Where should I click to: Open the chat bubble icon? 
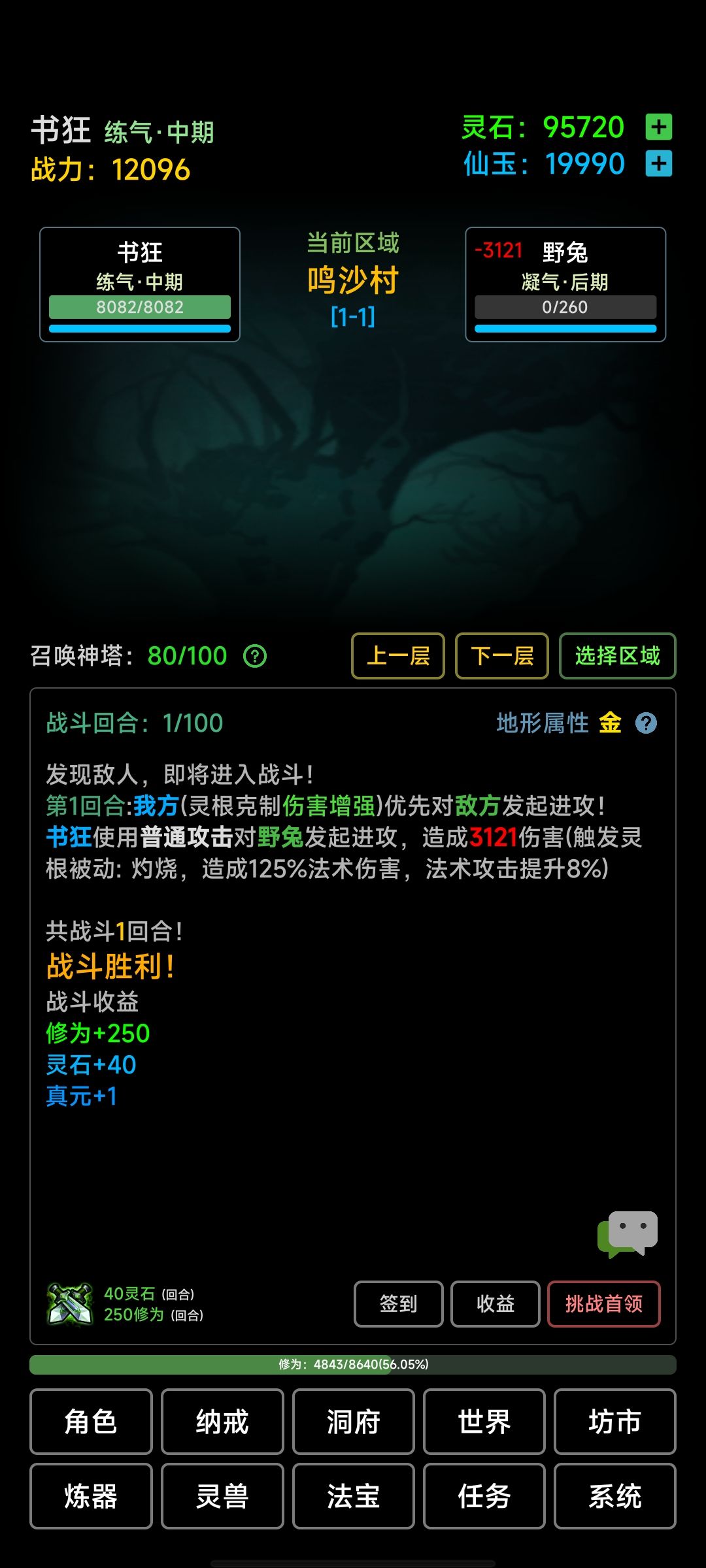click(628, 1234)
